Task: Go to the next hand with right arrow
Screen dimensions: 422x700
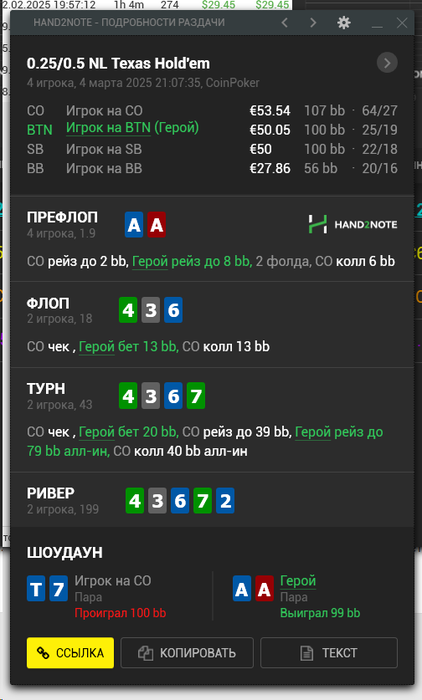Action: 313,22
